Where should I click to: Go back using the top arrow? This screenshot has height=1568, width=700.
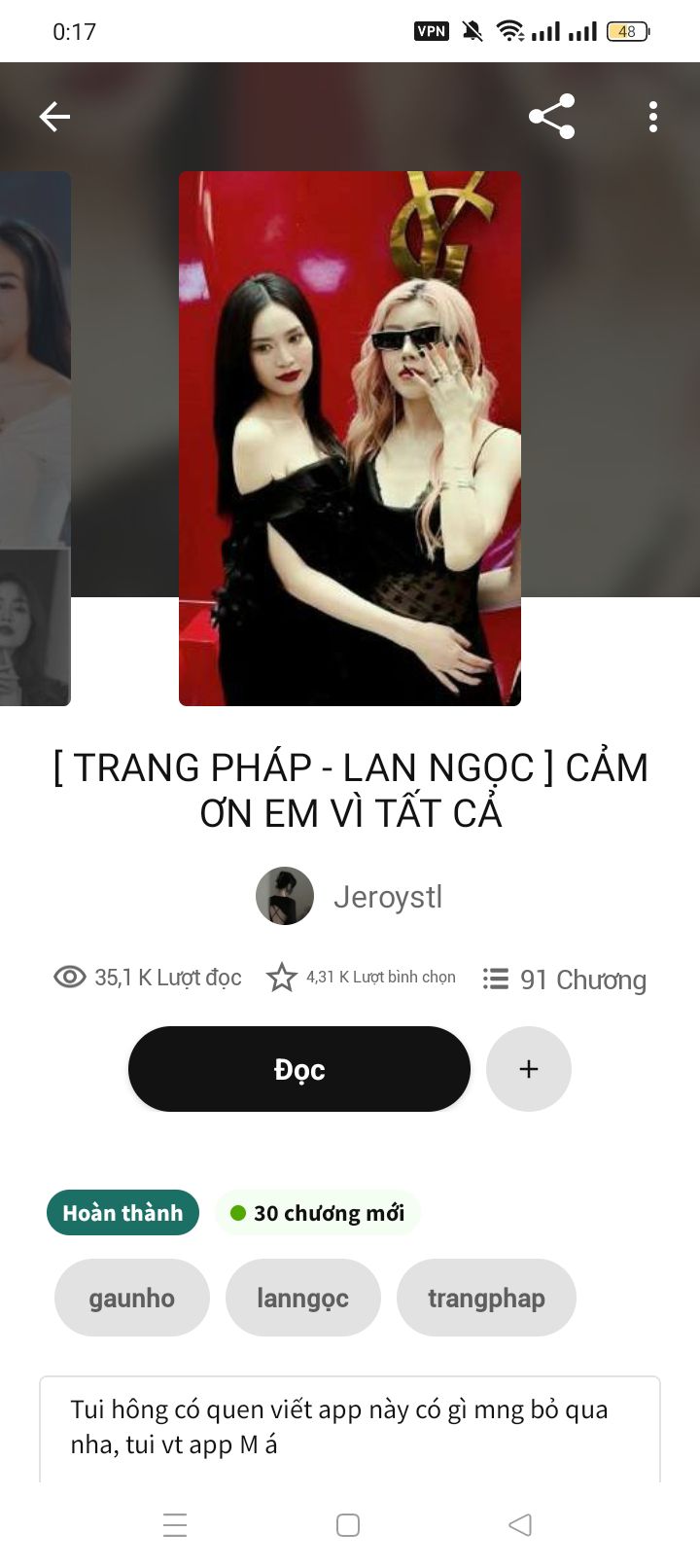click(54, 117)
